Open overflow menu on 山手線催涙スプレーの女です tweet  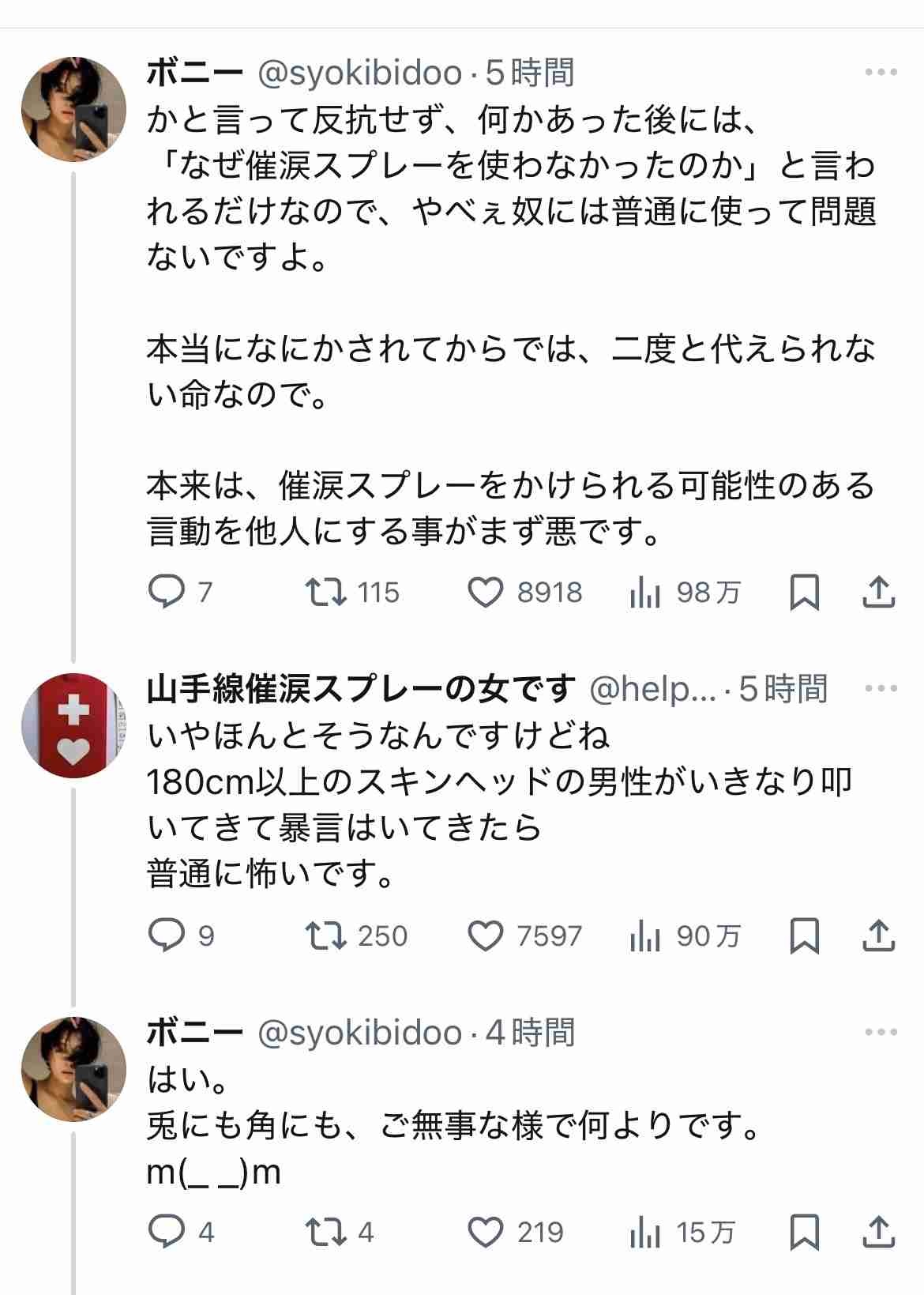pos(881,689)
